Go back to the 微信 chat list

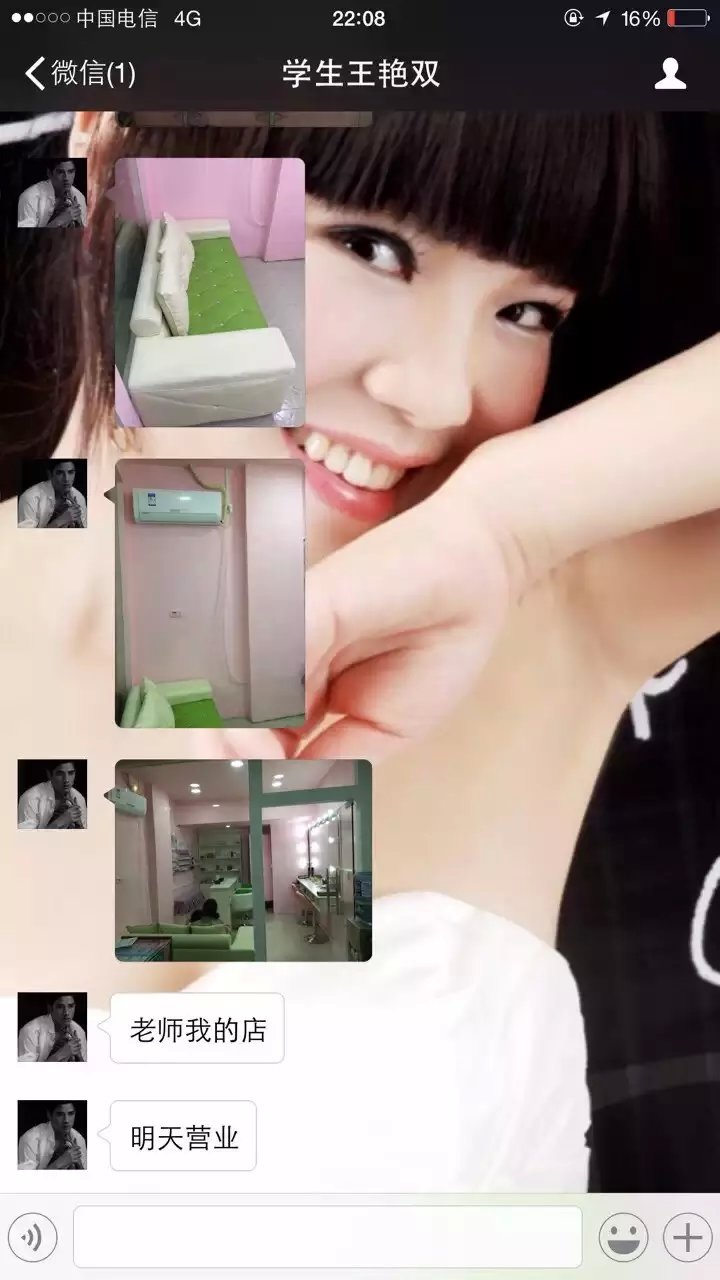pyautogui.click(x=80, y=74)
